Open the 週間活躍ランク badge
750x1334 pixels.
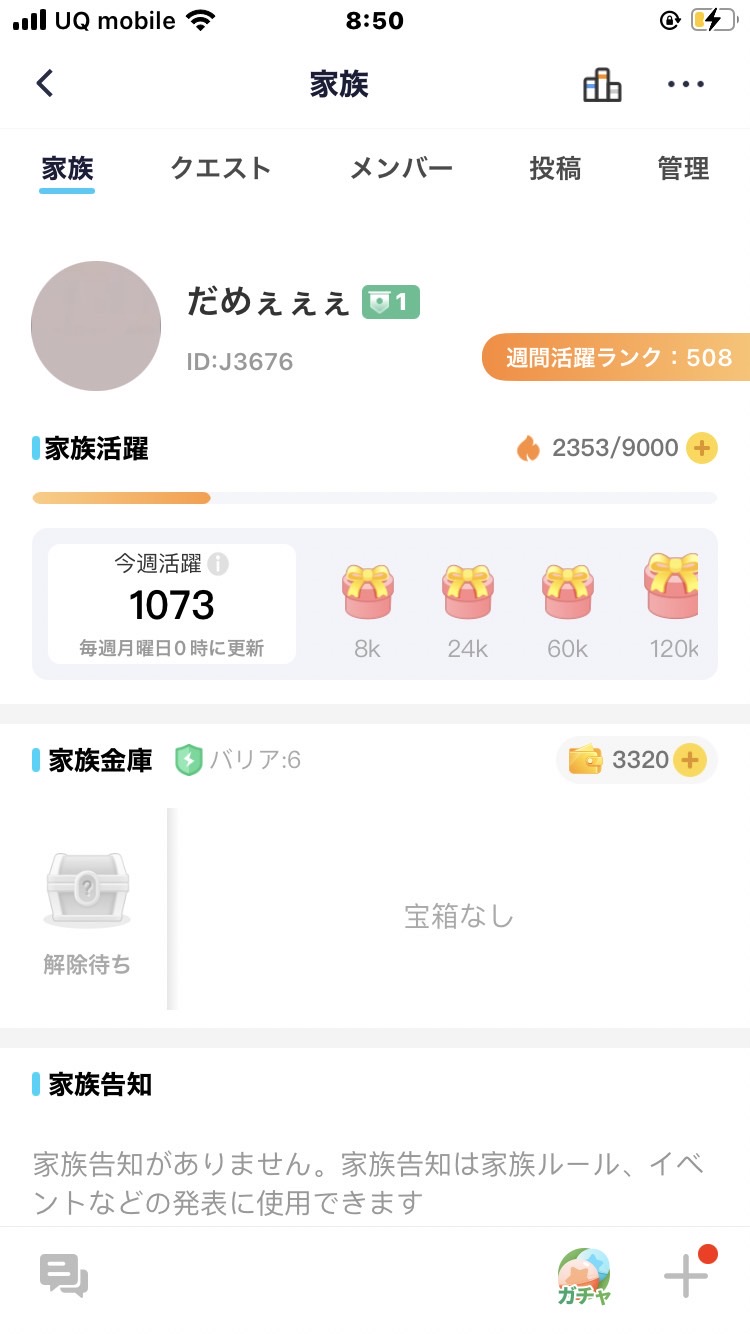click(x=616, y=357)
